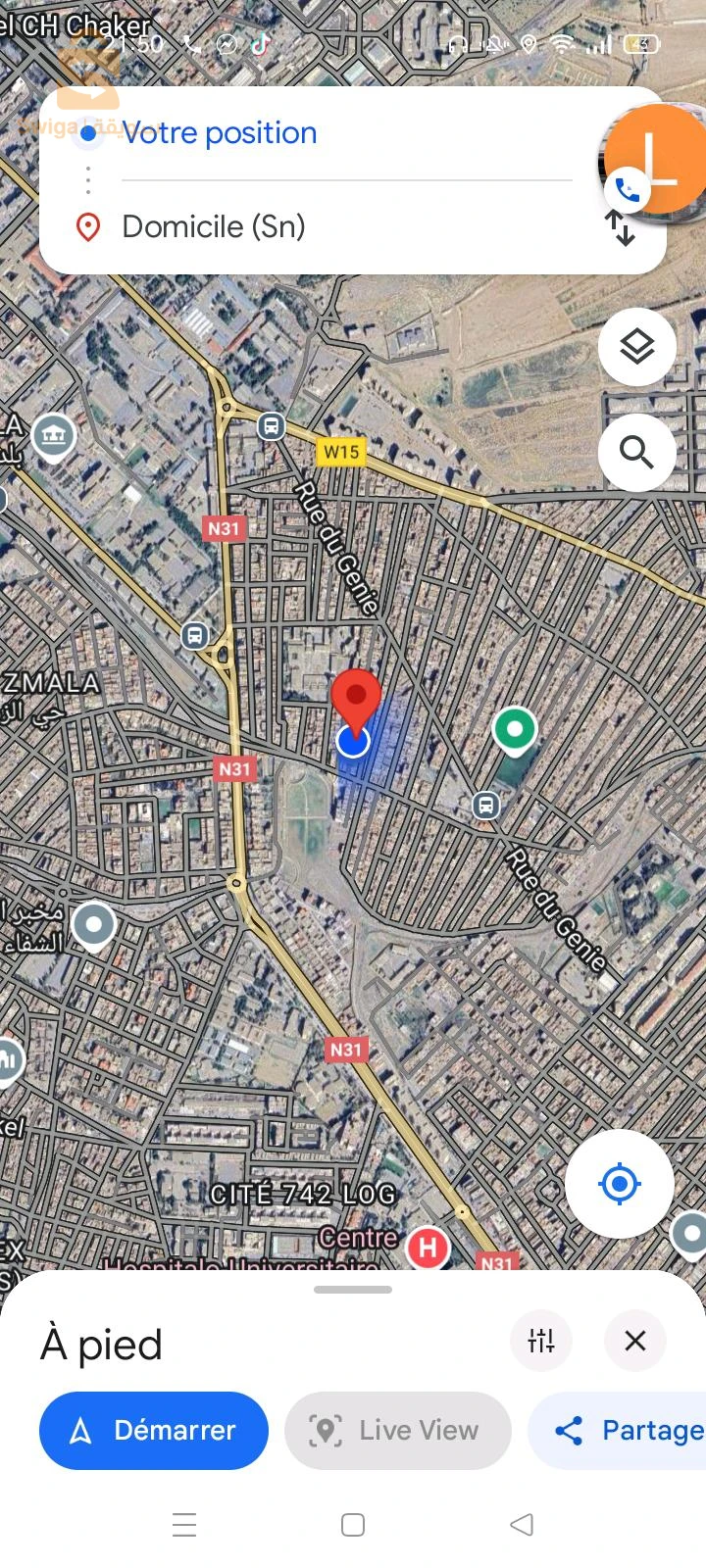Recenter map on my location
Image resolution: width=706 pixels, height=1568 pixels.
pos(619,1184)
